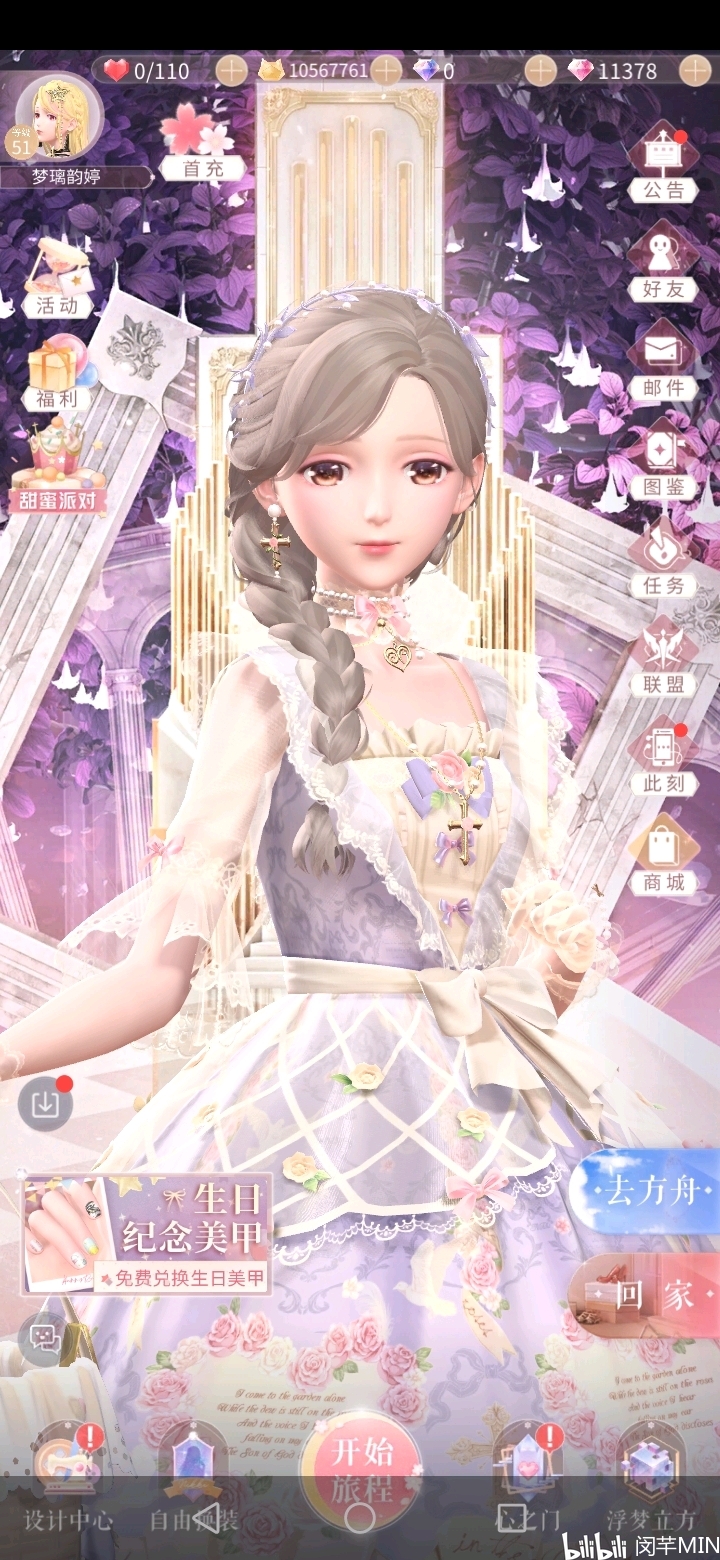Go to the 商城 shop
Image resolution: width=720 pixels, height=1560 pixels.
point(664,856)
